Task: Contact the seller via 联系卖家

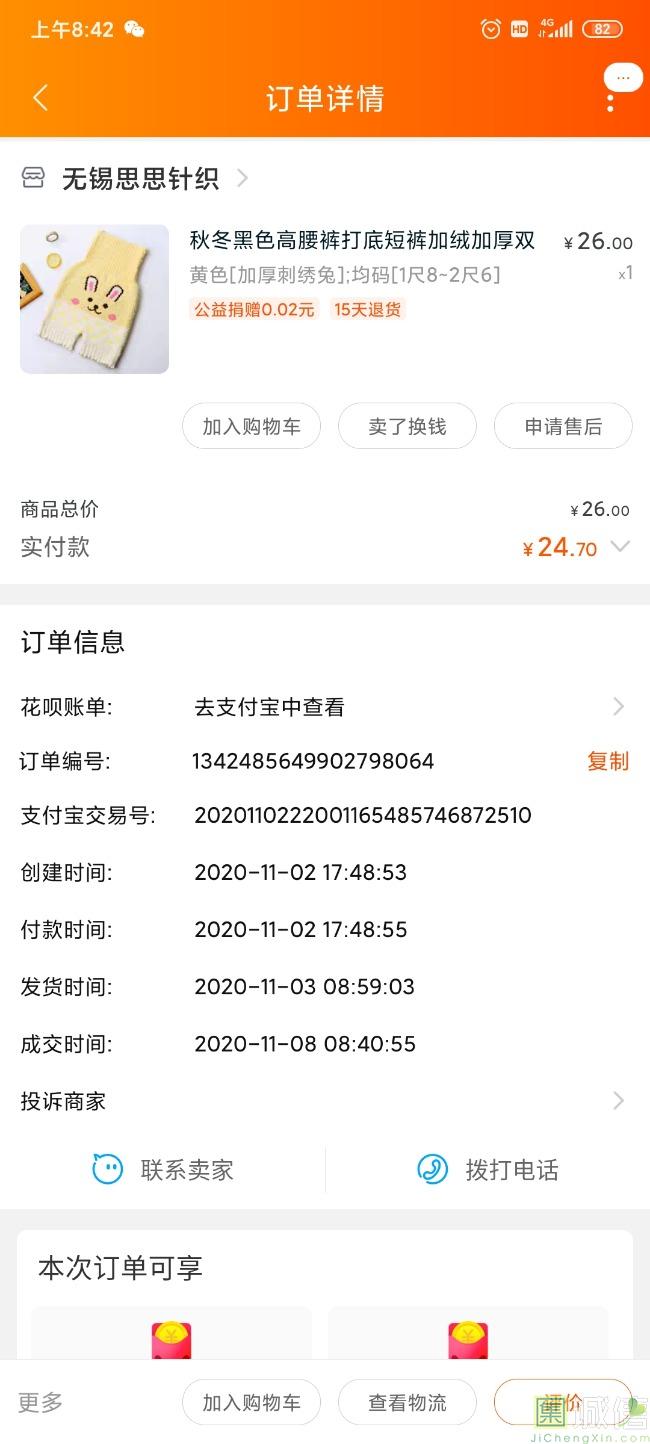Action: pyautogui.click(x=163, y=1169)
